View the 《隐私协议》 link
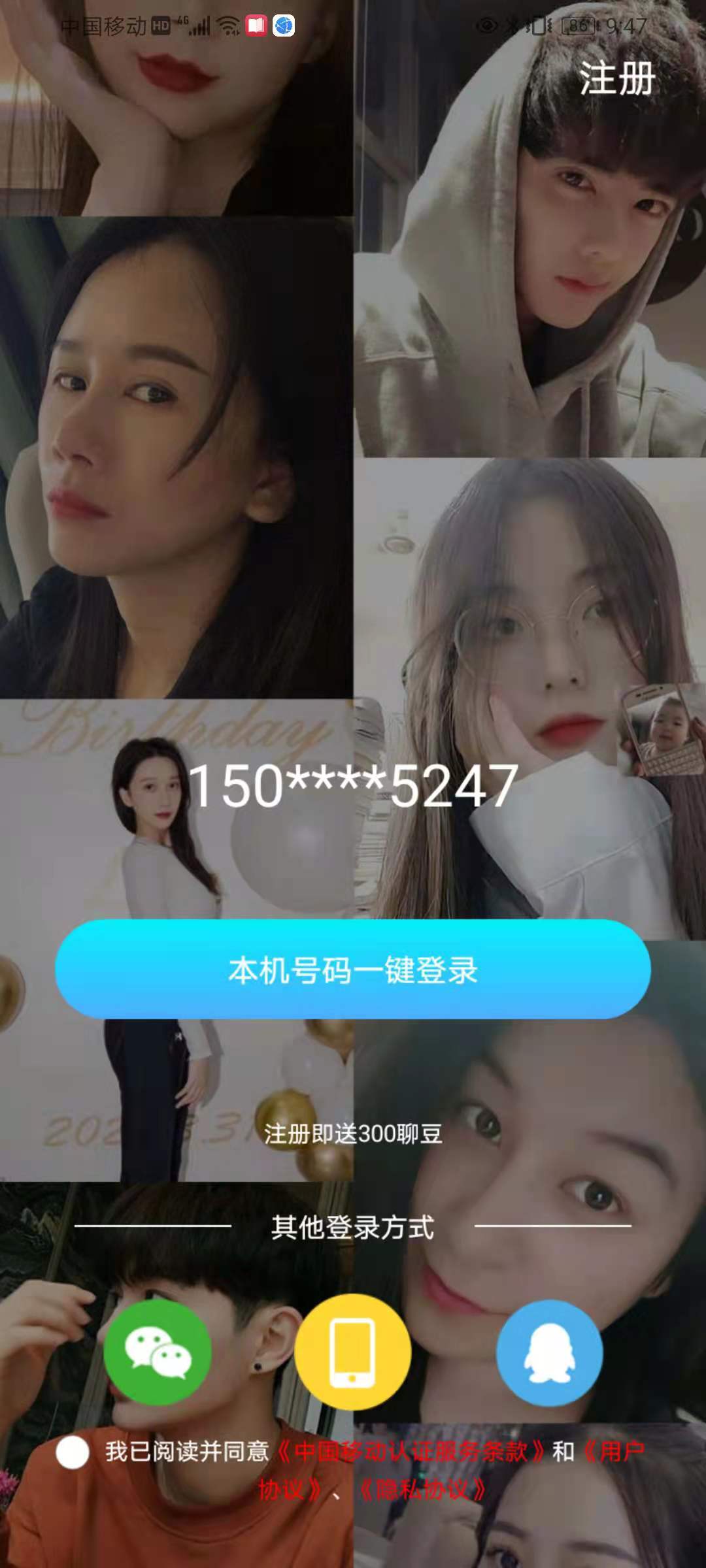This screenshot has width=706, height=1568. [424, 1490]
